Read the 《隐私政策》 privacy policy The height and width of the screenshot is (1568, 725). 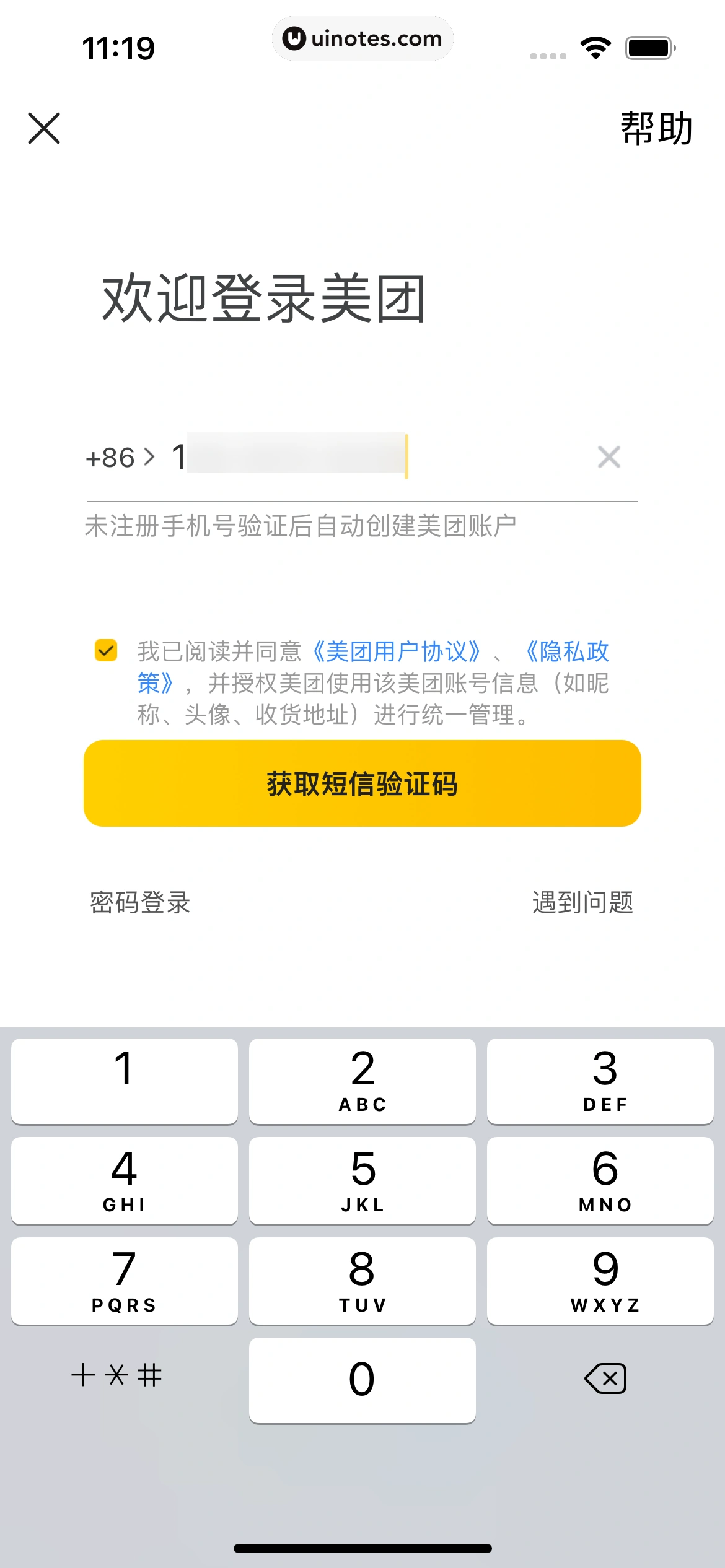point(567,651)
